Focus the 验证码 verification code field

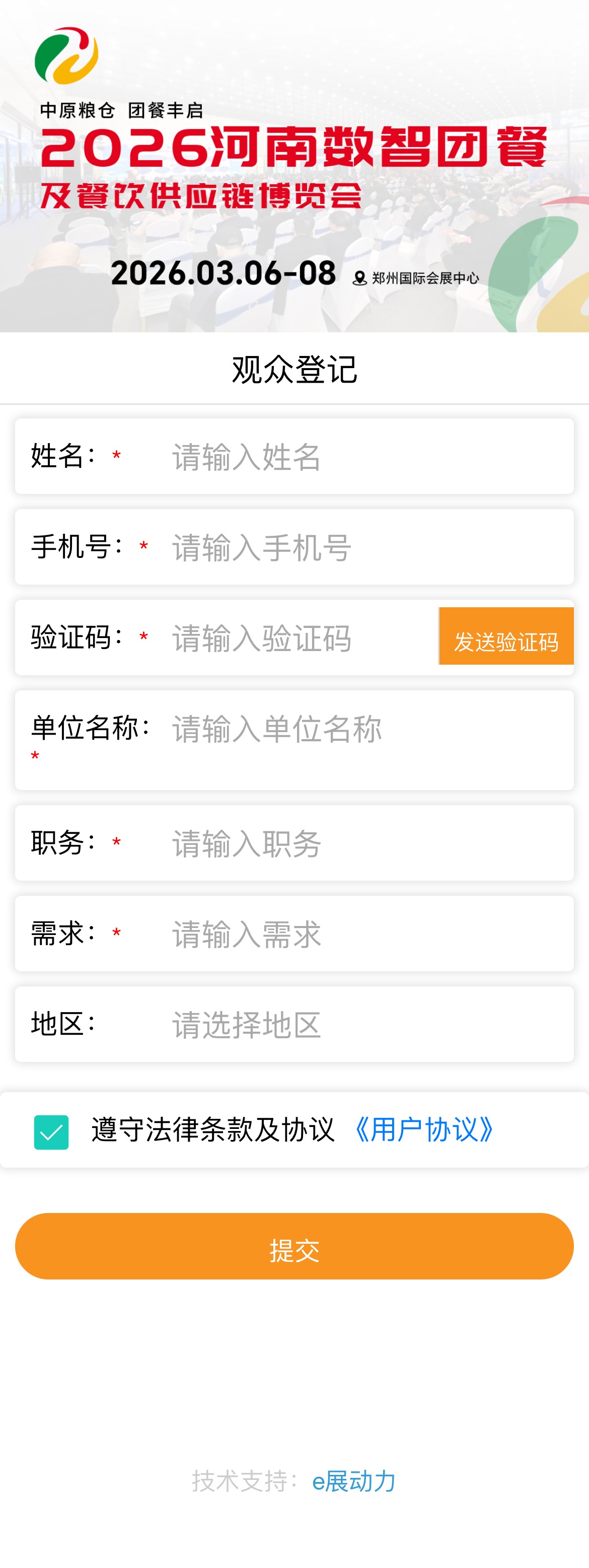click(x=301, y=638)
